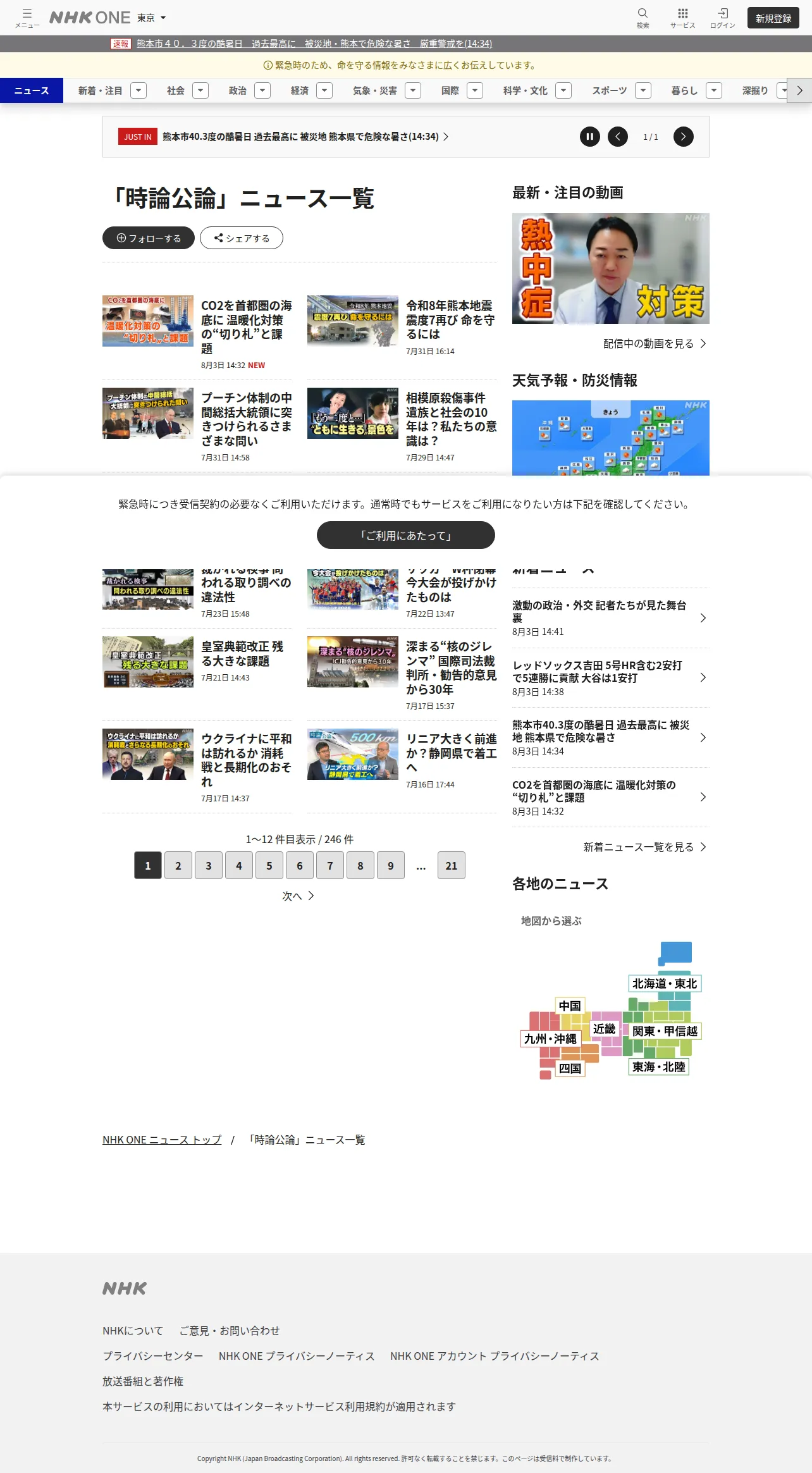This screenshot has height=1473, width=812.
Task: Tap the 新規登録 button
Action: pyautogui.click(x=773, y=18)
